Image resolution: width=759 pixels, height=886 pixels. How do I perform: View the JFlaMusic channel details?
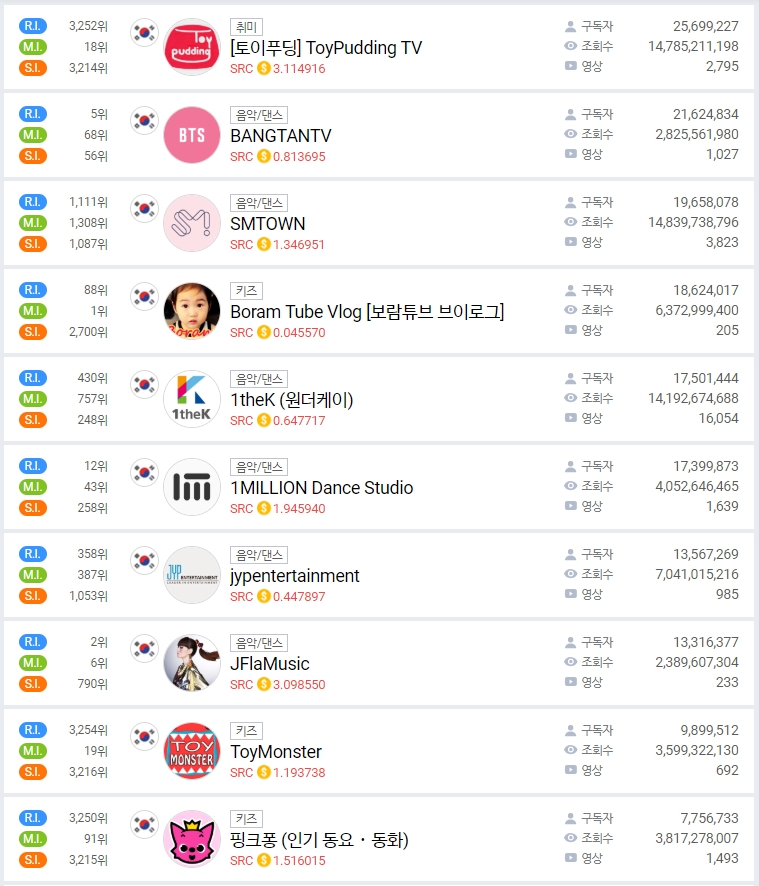pyautogui.click(x=270, y=664)
